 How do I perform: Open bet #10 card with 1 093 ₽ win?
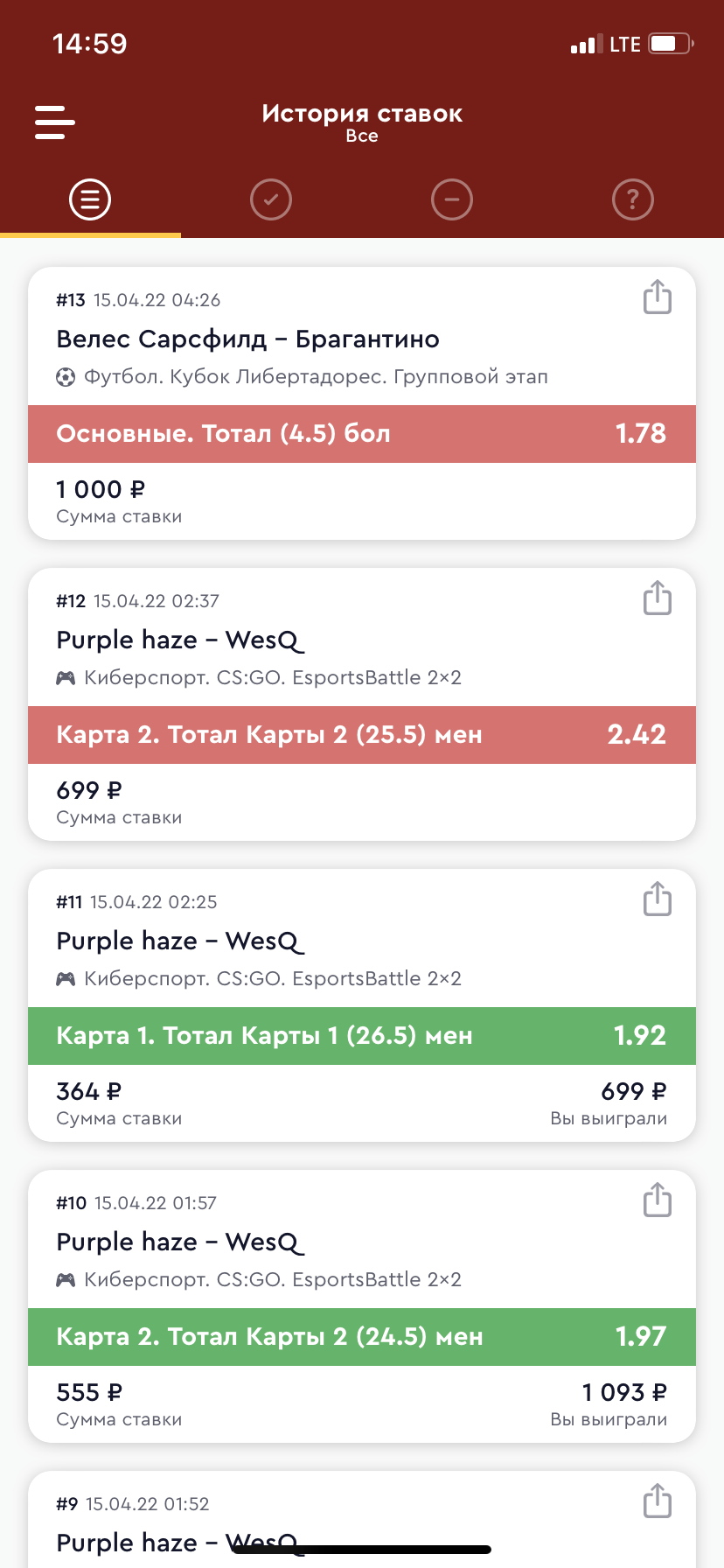tap(362, 1306)
